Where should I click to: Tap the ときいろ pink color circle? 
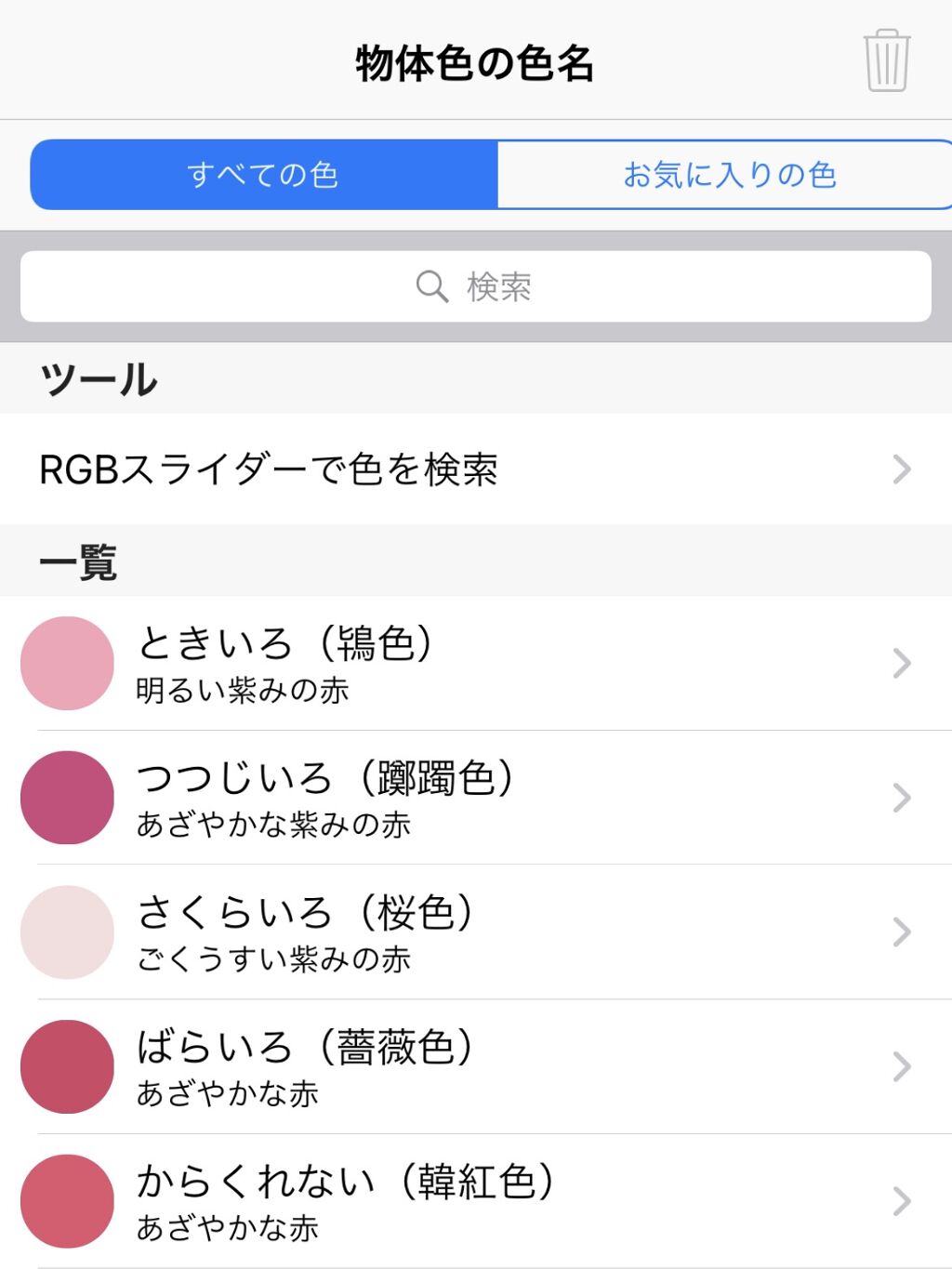(66, 663)
